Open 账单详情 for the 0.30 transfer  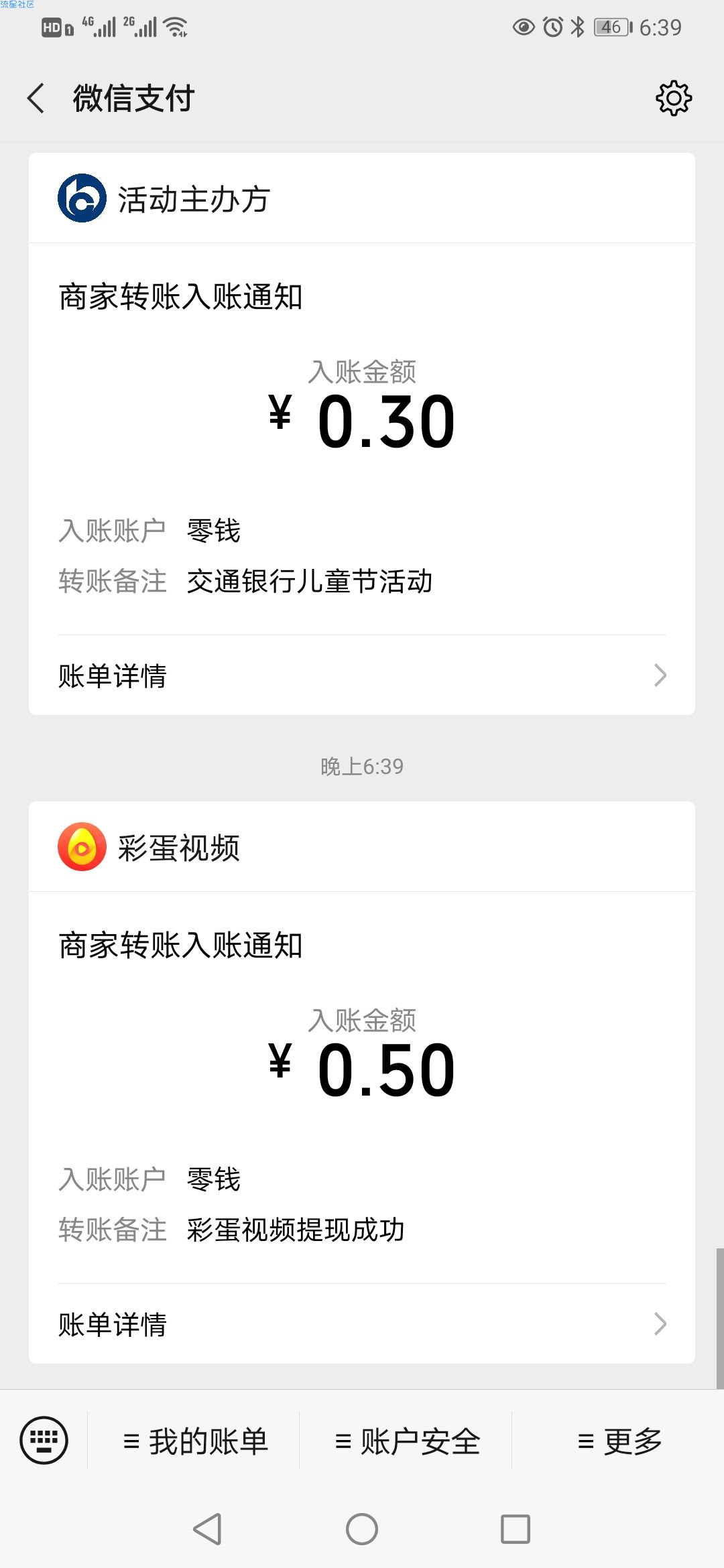click(x=362, y=675)
